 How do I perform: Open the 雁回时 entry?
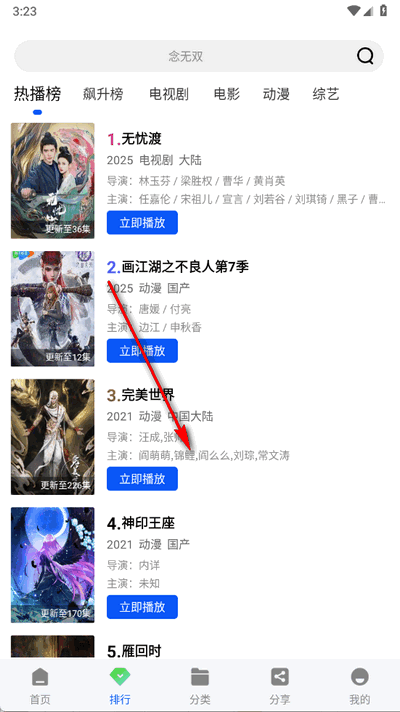[x=134, y=651]
